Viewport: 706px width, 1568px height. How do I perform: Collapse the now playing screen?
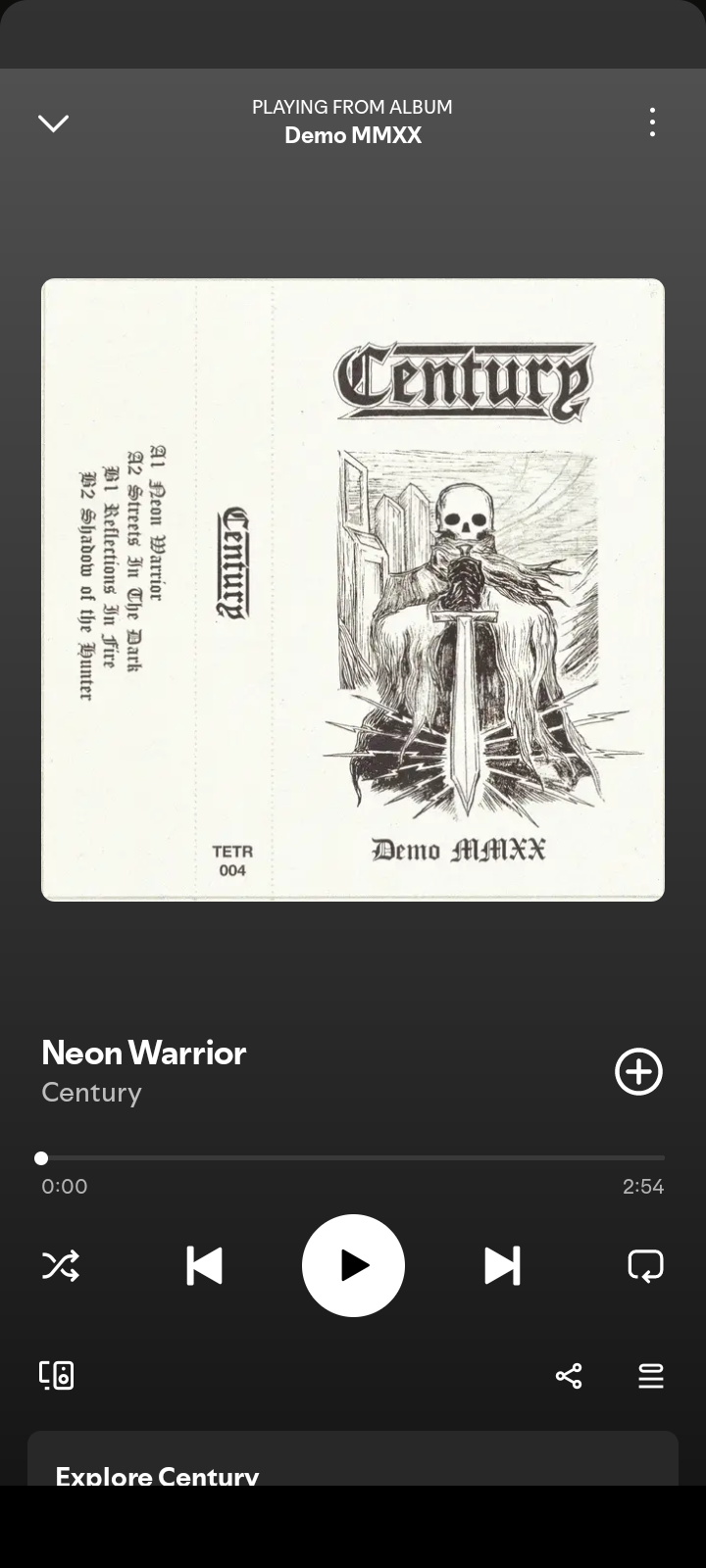coord(53,122)
